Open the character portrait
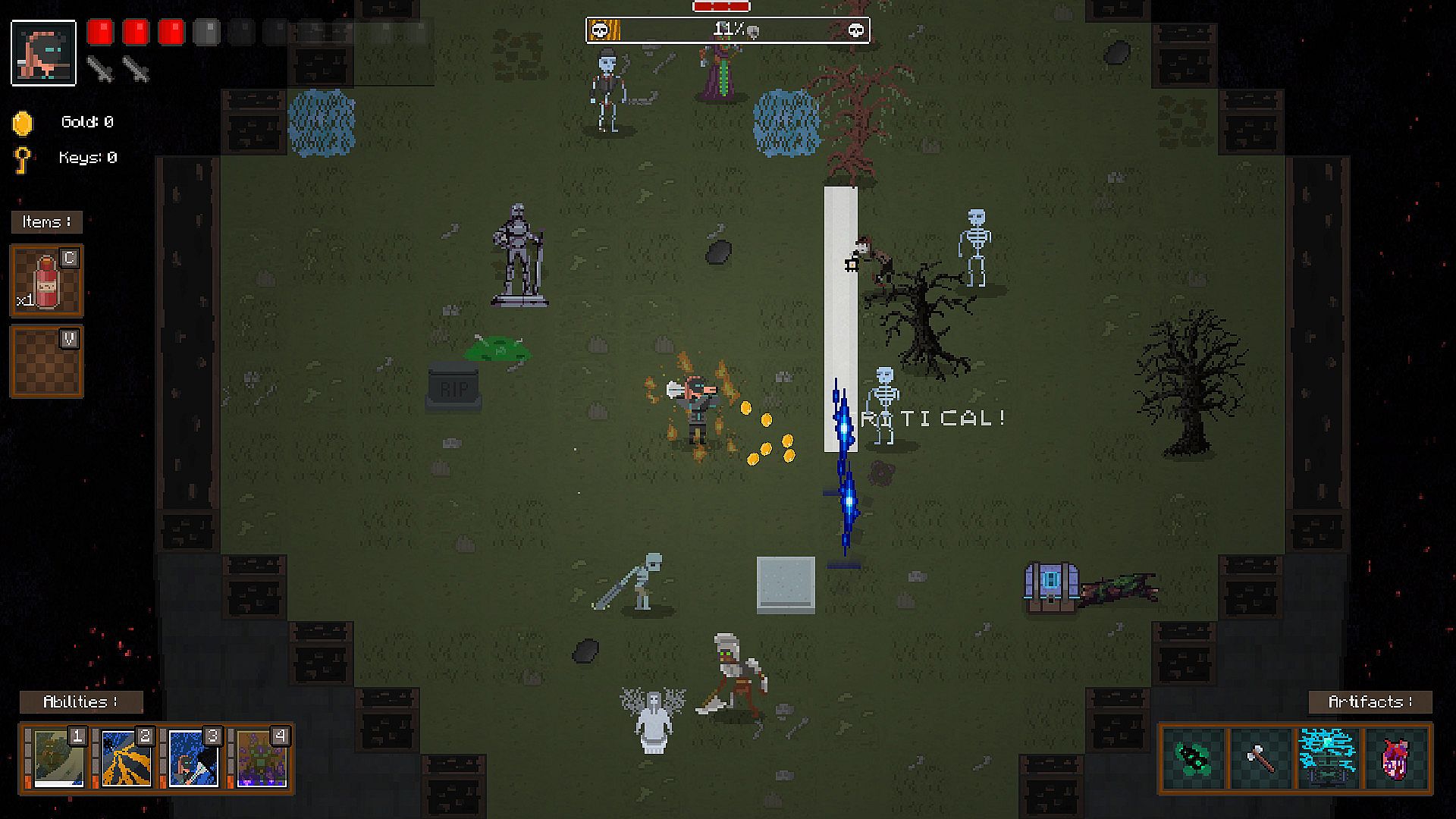1456x819 pixels. [44, 52]
